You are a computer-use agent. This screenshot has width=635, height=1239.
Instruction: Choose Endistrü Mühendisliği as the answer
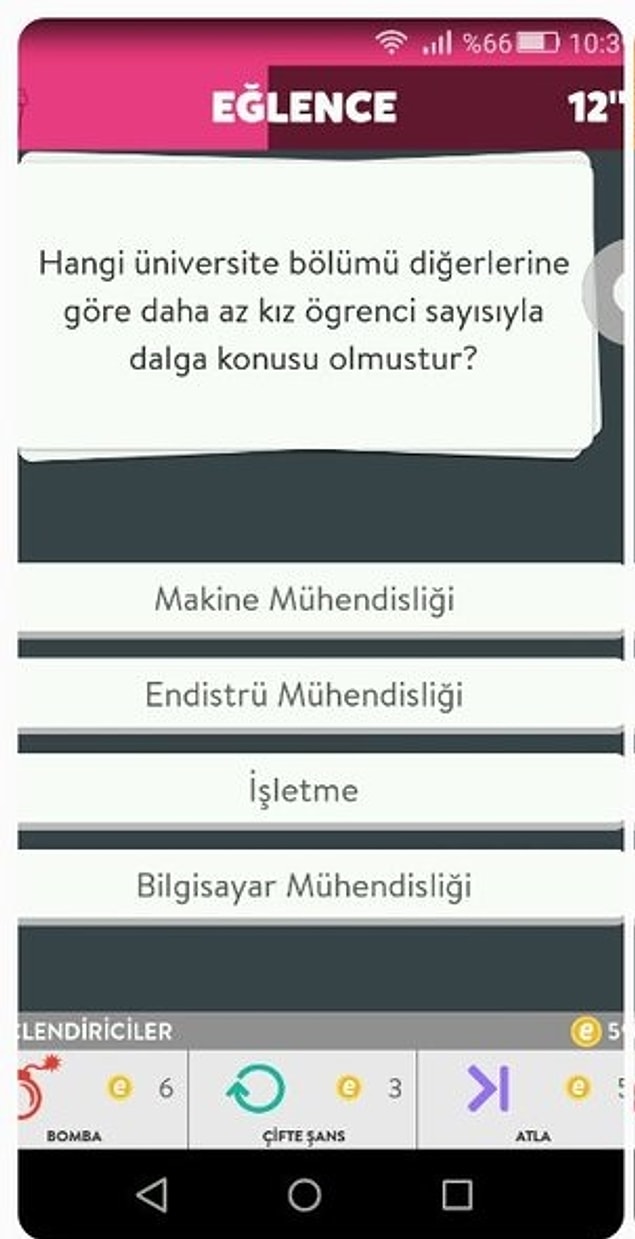[318, 695]
